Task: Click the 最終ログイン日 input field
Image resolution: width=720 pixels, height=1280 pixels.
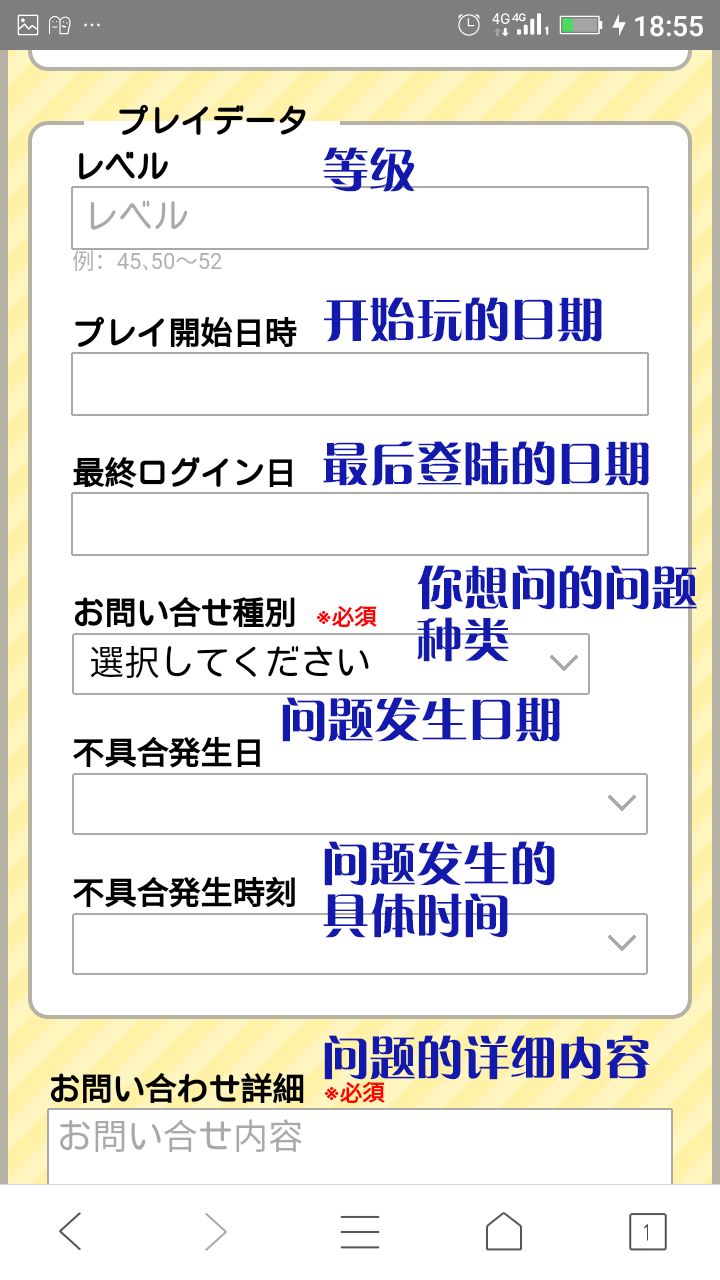Action: coord(358,523)
